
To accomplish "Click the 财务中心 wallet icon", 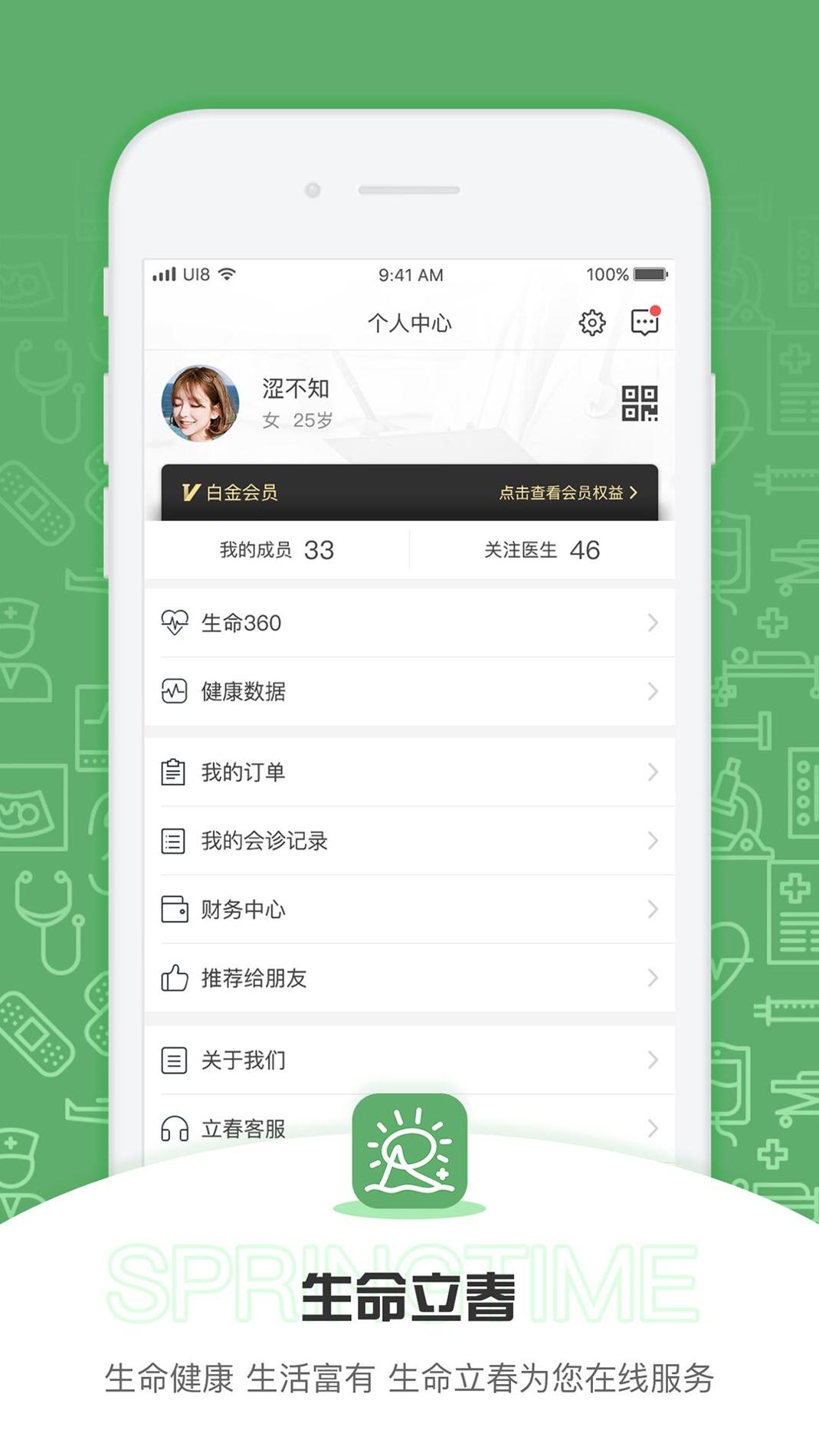I will 175,910.
